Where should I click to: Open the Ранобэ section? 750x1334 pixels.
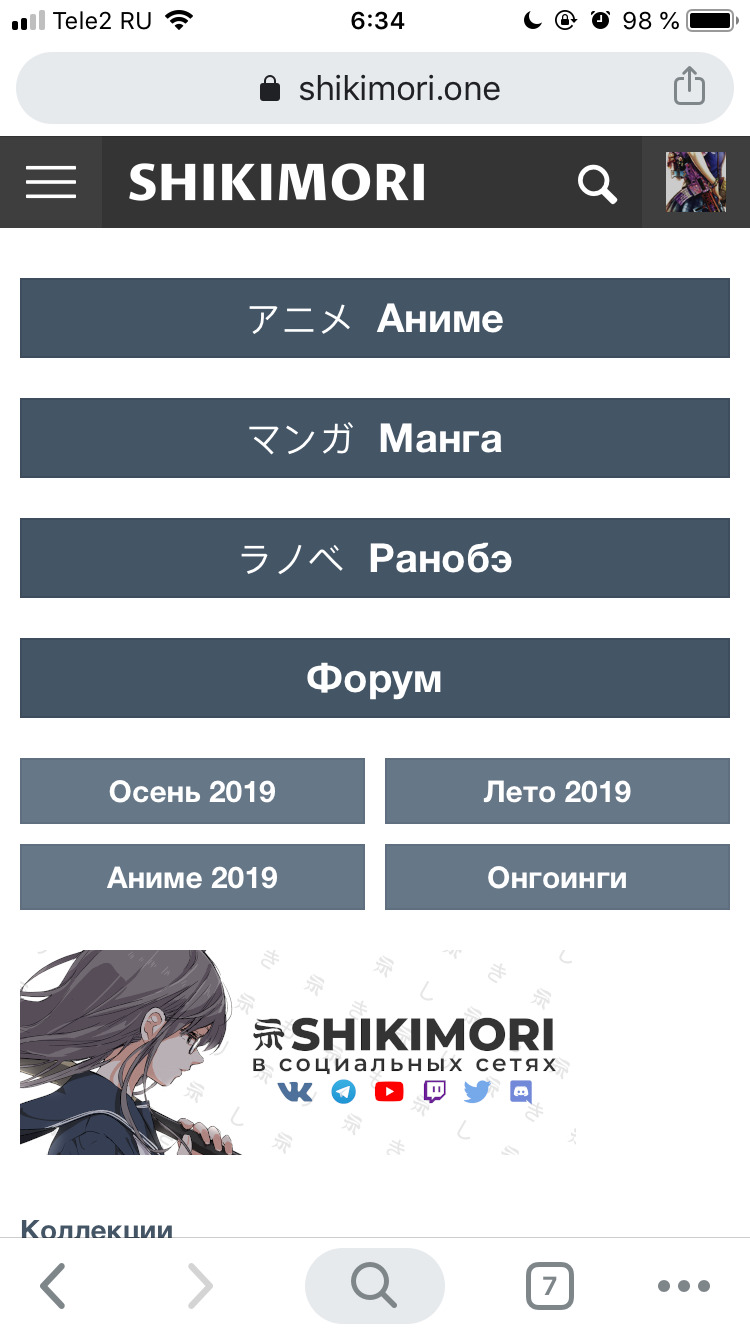point(375,558)
